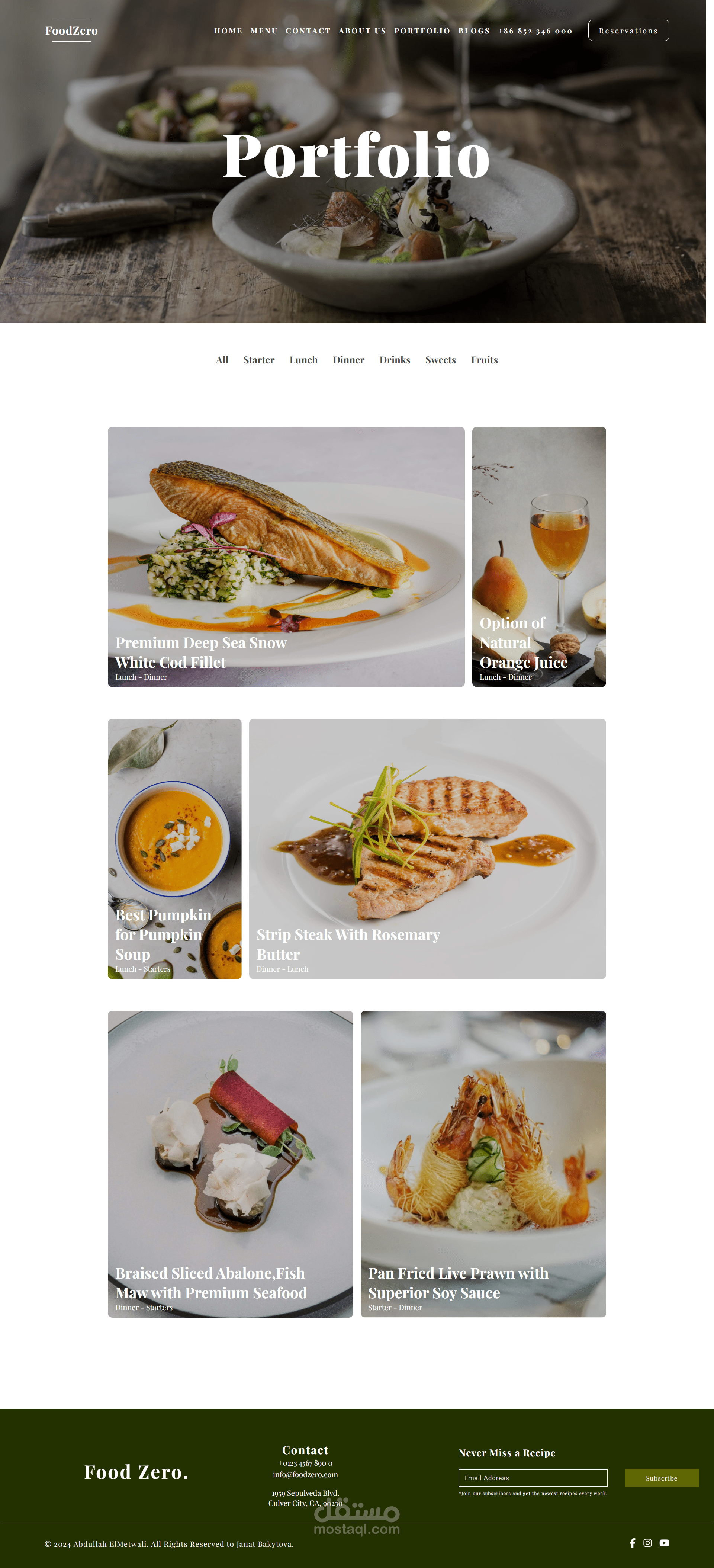Open the Blogs navigation link
The height and width of the screenshot is (1568, 714).
tap(473, 31)
